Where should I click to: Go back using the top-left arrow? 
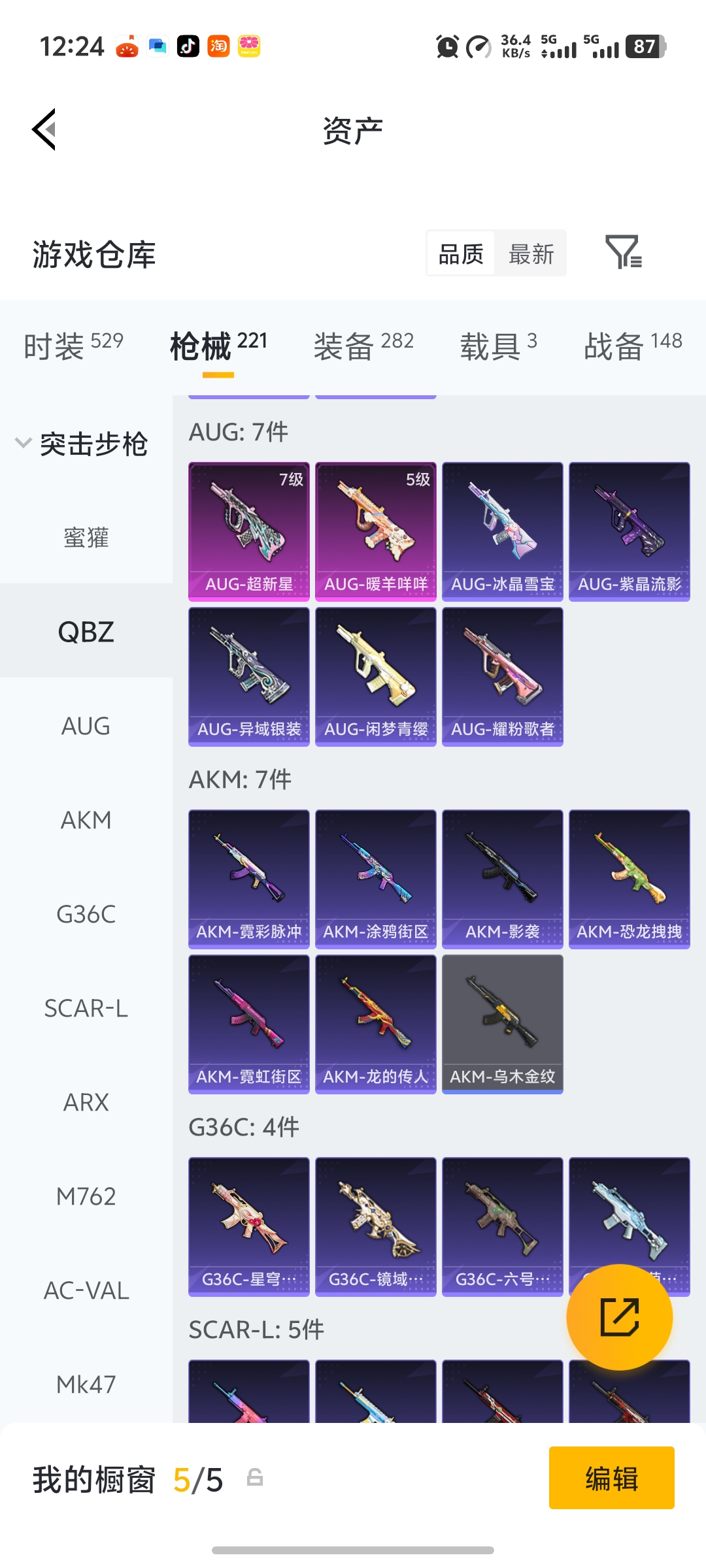pyautogui.click(x=44, y=129)
